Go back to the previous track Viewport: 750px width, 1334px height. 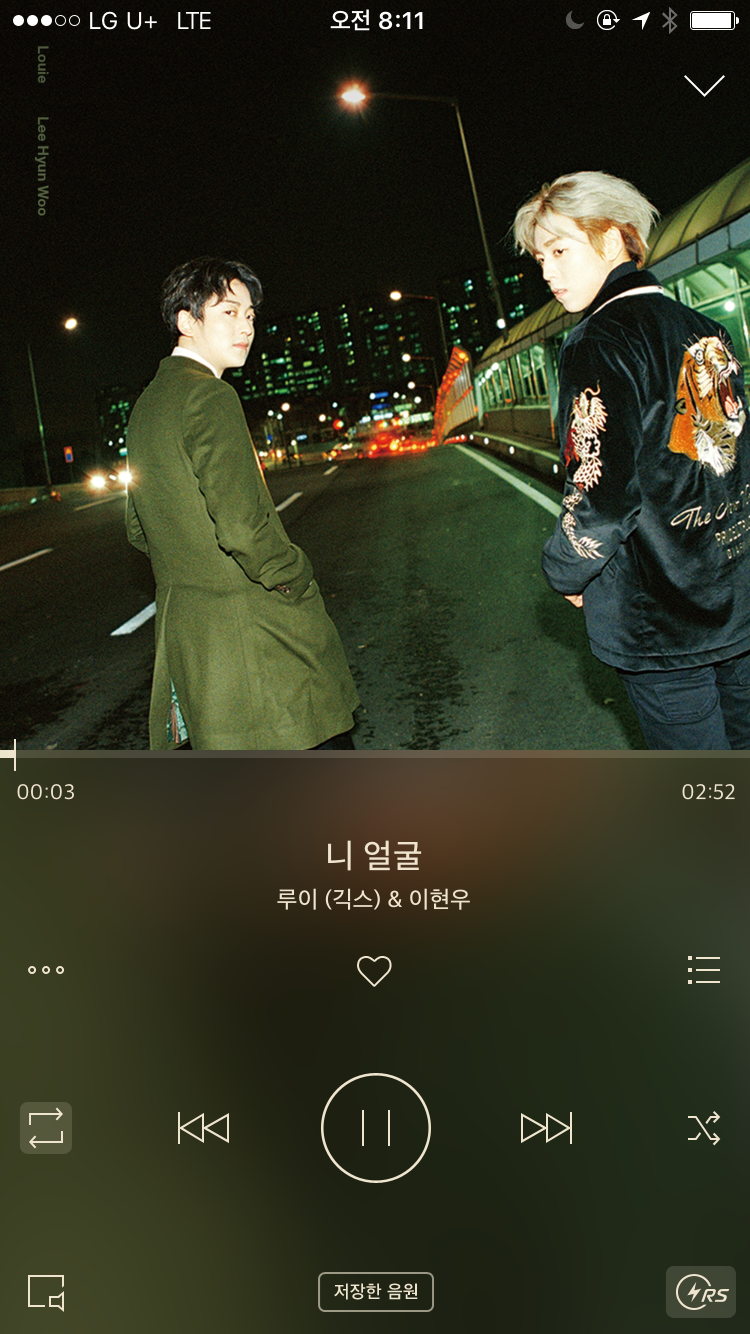[203, 1128]
